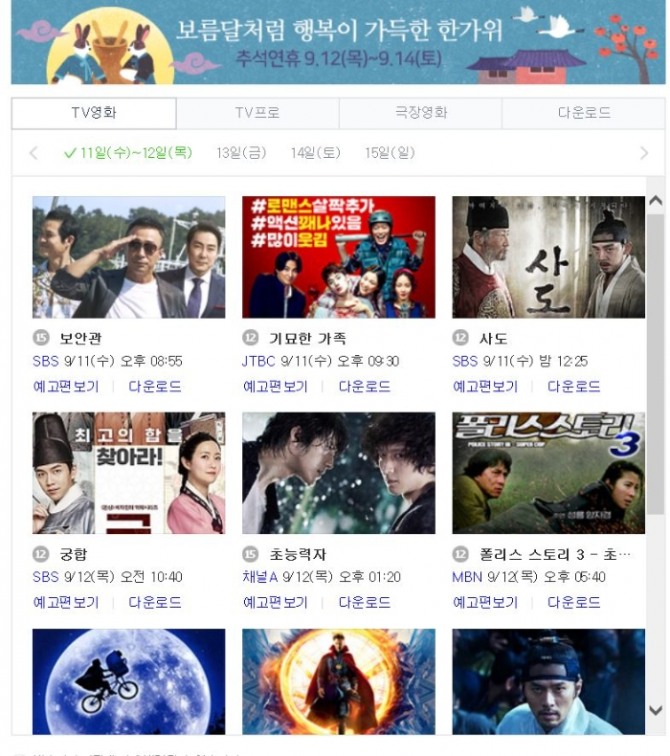The height and width of the screenshot is (756, 670).
Task: Open the 기묘한 가족 movie poster
Action: click(338, 257)
